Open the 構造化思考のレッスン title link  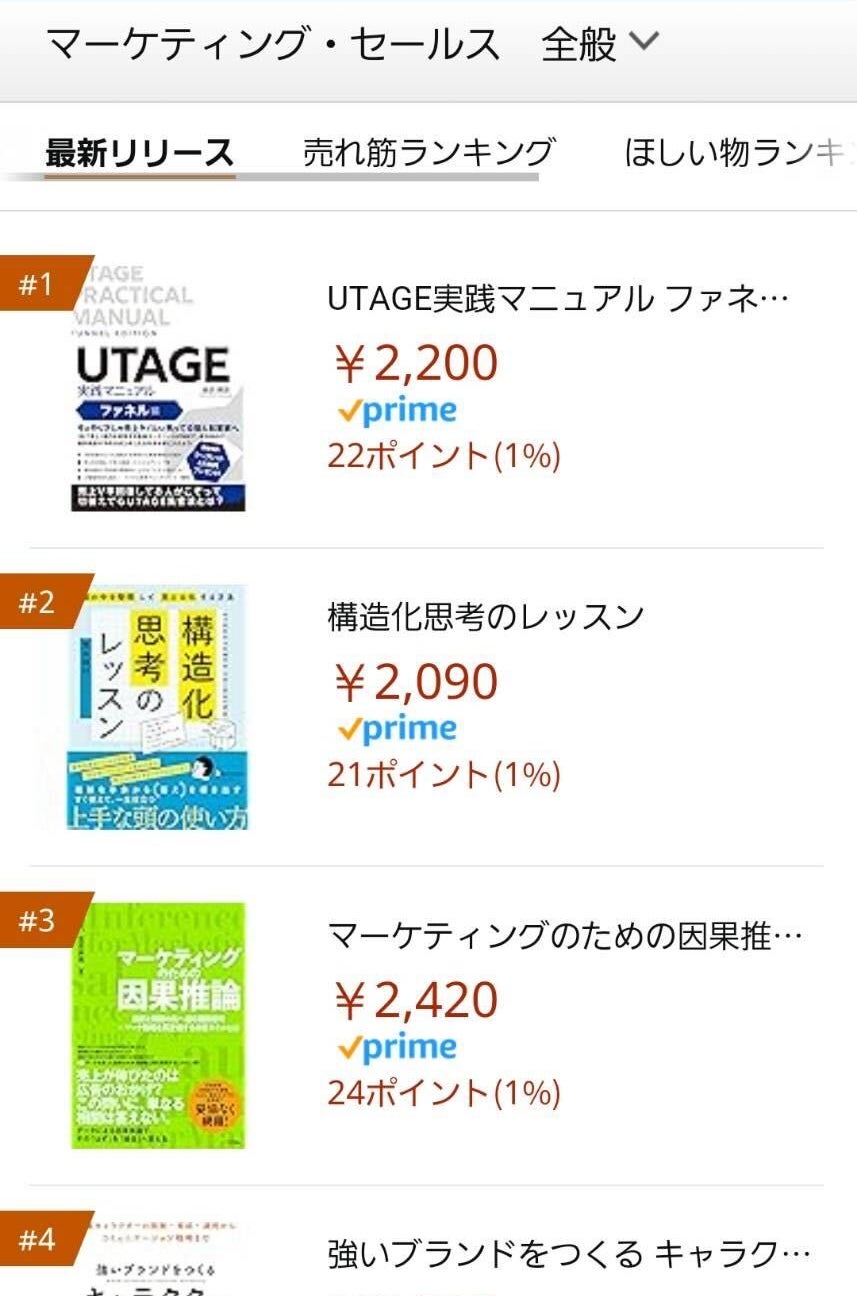[486, 617]
